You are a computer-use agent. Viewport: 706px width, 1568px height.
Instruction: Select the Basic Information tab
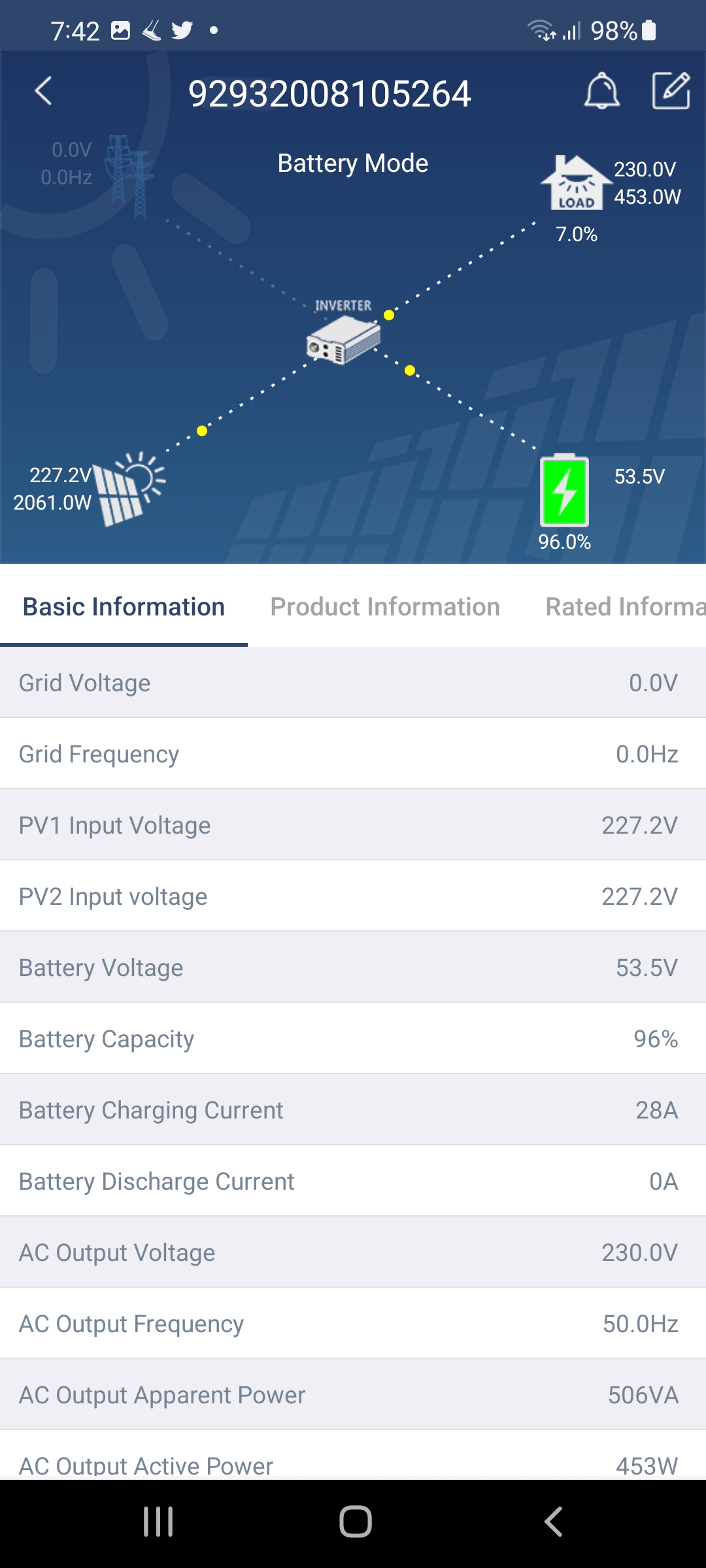[124, 607]
